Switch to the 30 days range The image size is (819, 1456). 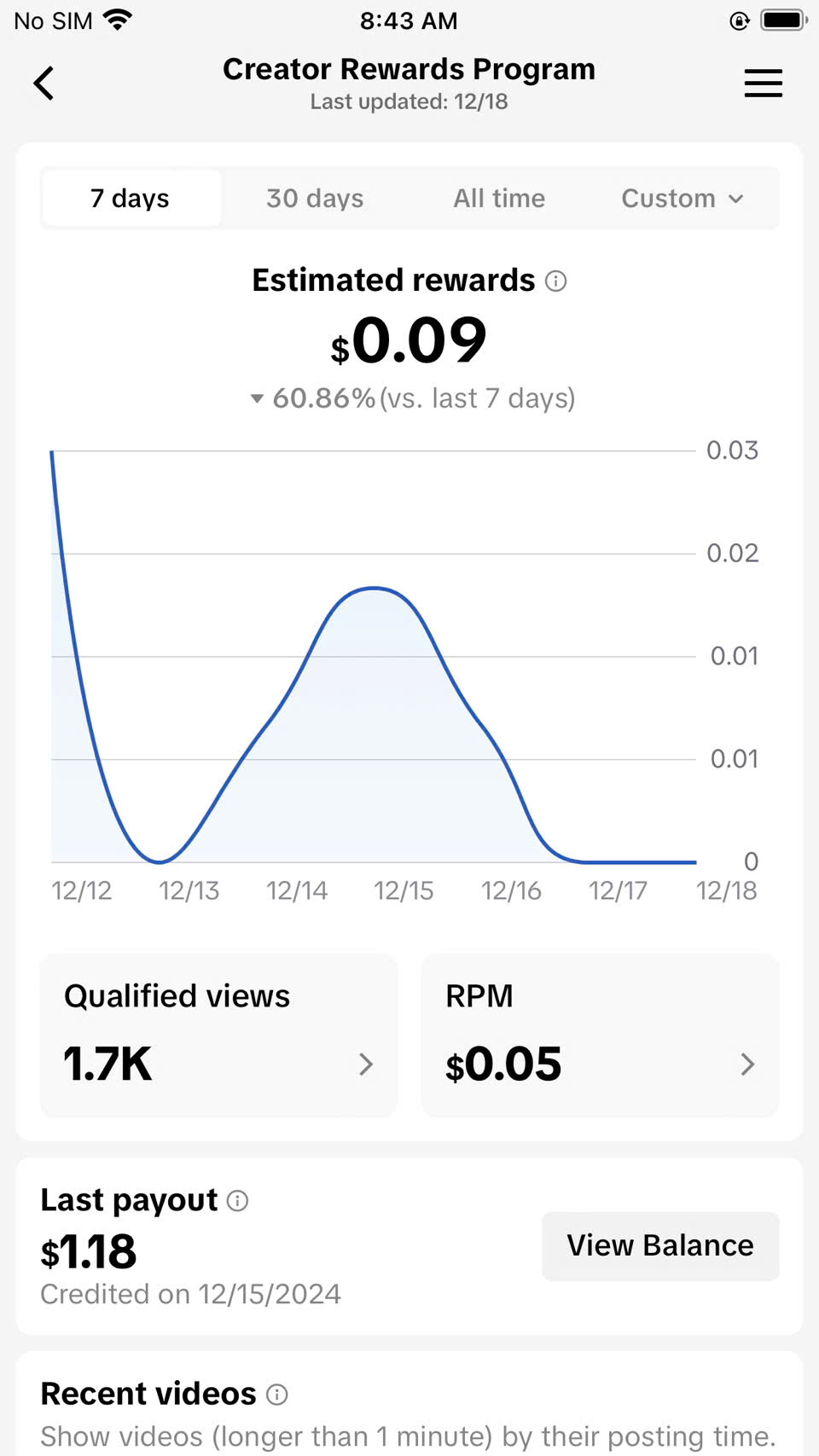pos(315,199)
